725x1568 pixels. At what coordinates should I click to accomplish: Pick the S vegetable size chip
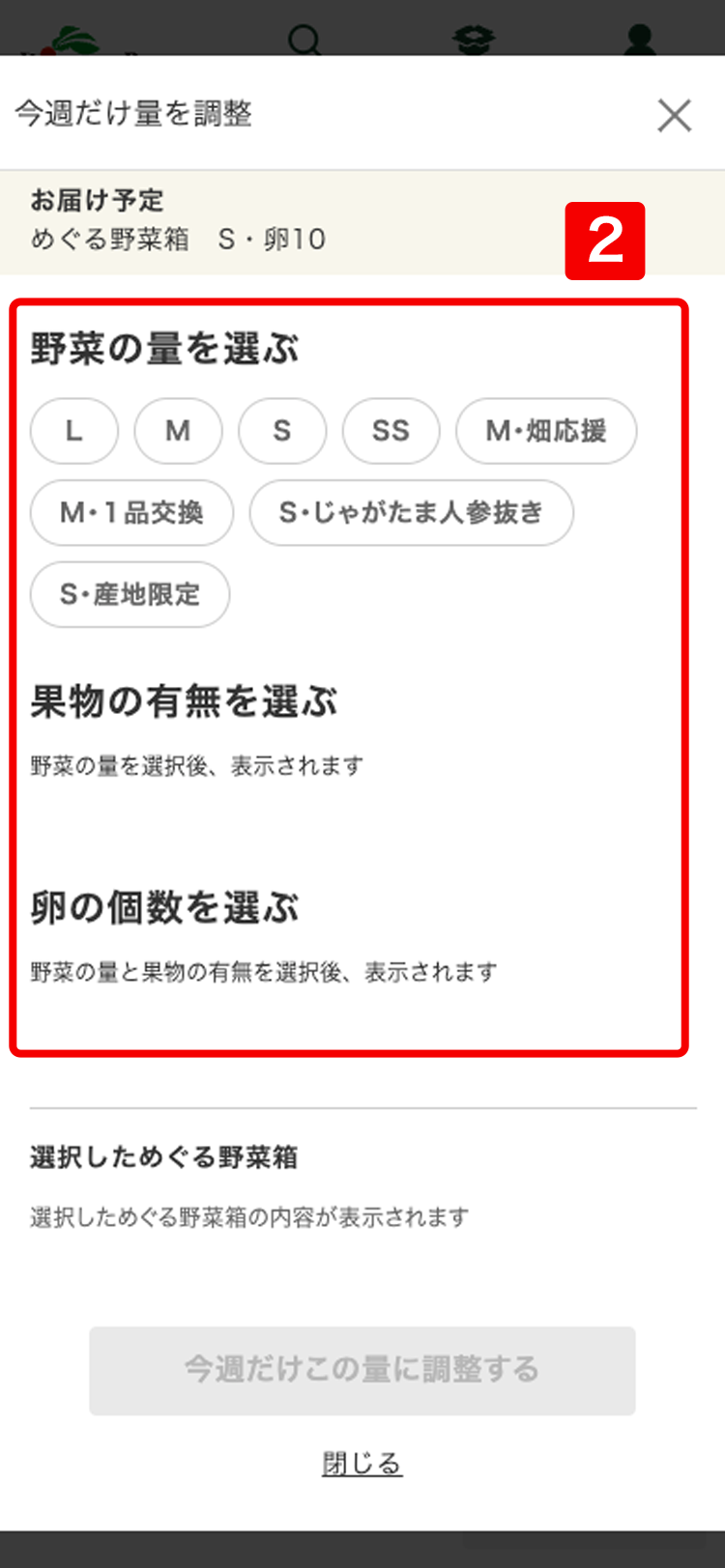282,431
